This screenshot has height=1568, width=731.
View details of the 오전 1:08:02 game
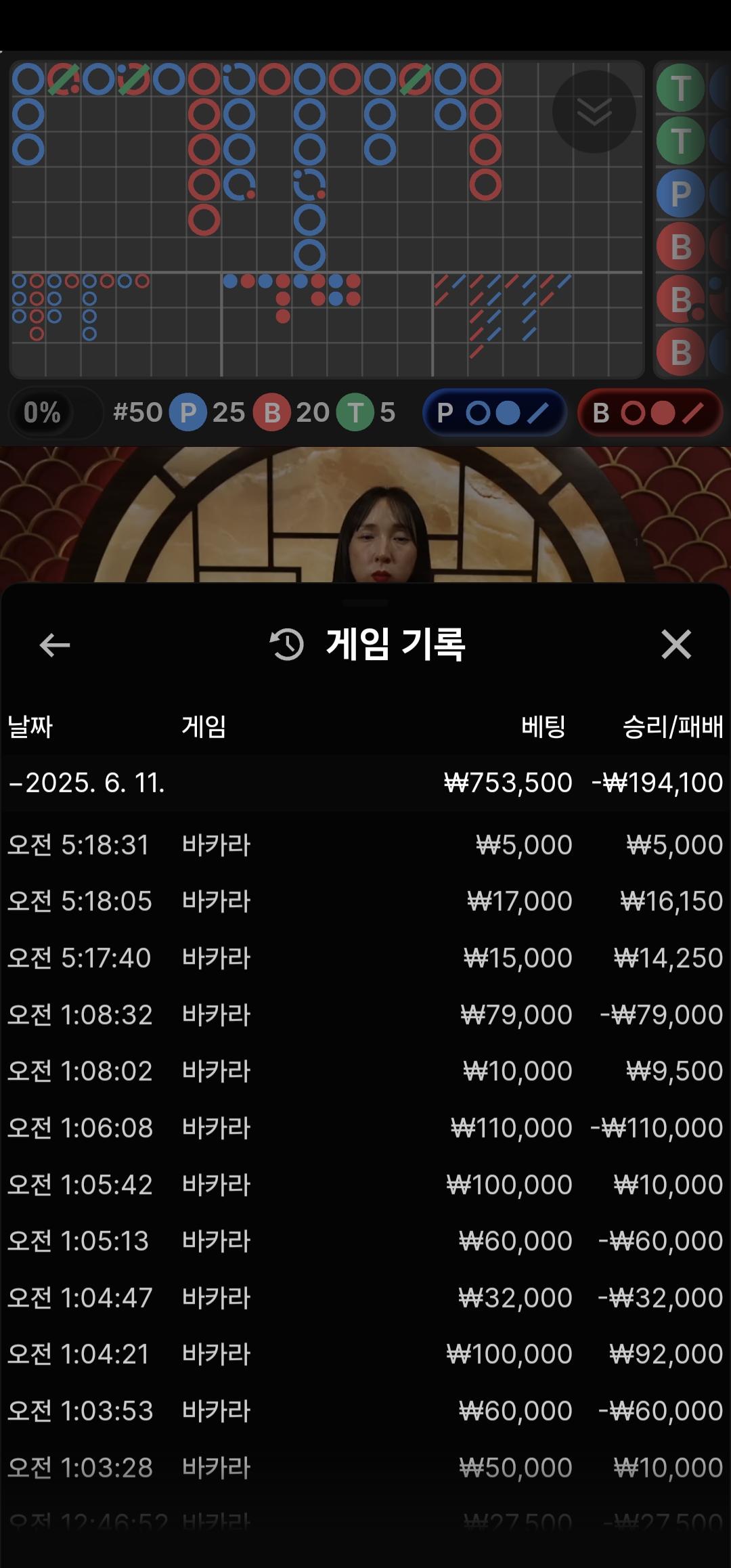pos(365,1071)
